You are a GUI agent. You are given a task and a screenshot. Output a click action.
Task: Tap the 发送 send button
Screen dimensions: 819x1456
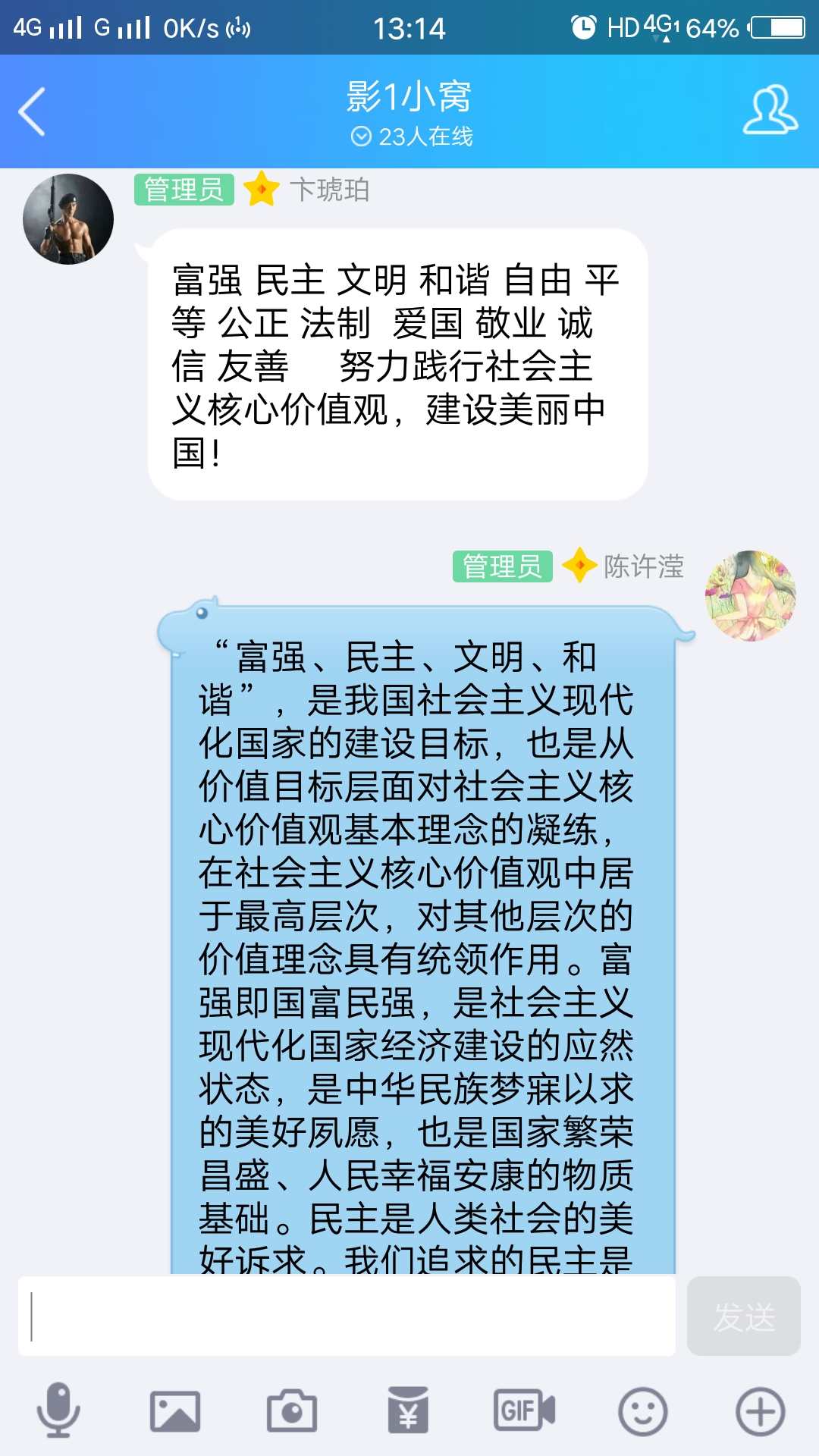click(743, 1316)
